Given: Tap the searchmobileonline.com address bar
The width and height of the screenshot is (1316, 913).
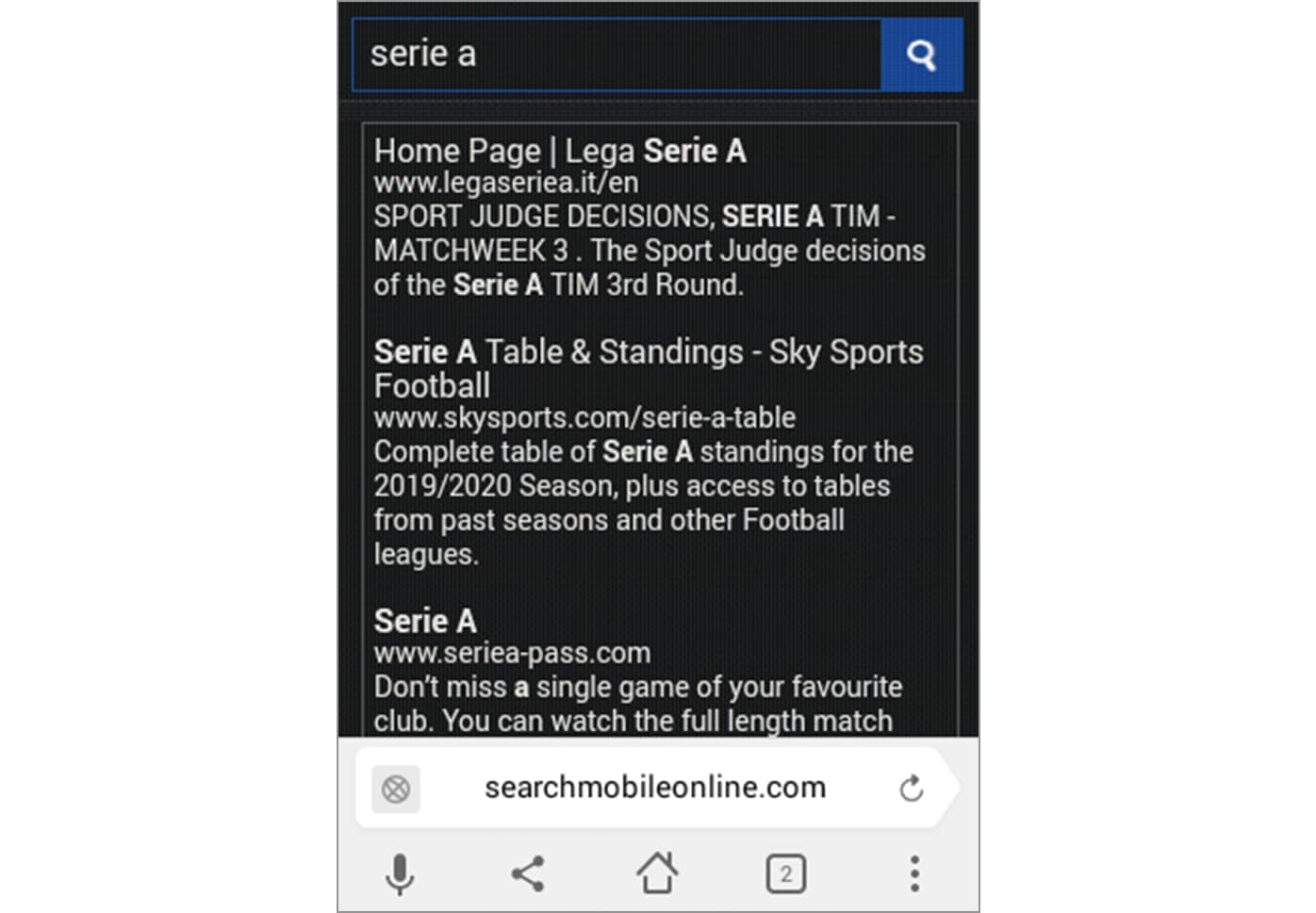Looking at the screenshot, I should coord(654,788).
